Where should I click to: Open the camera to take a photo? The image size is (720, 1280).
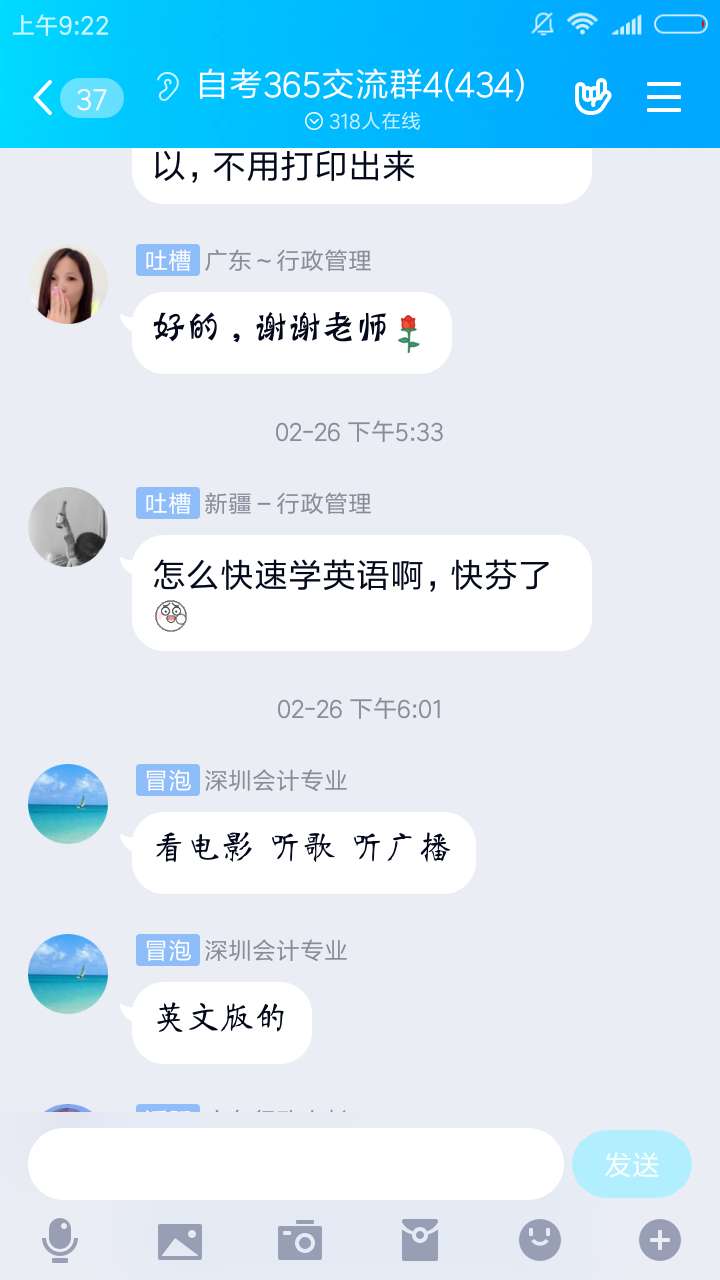point(300,1241)
